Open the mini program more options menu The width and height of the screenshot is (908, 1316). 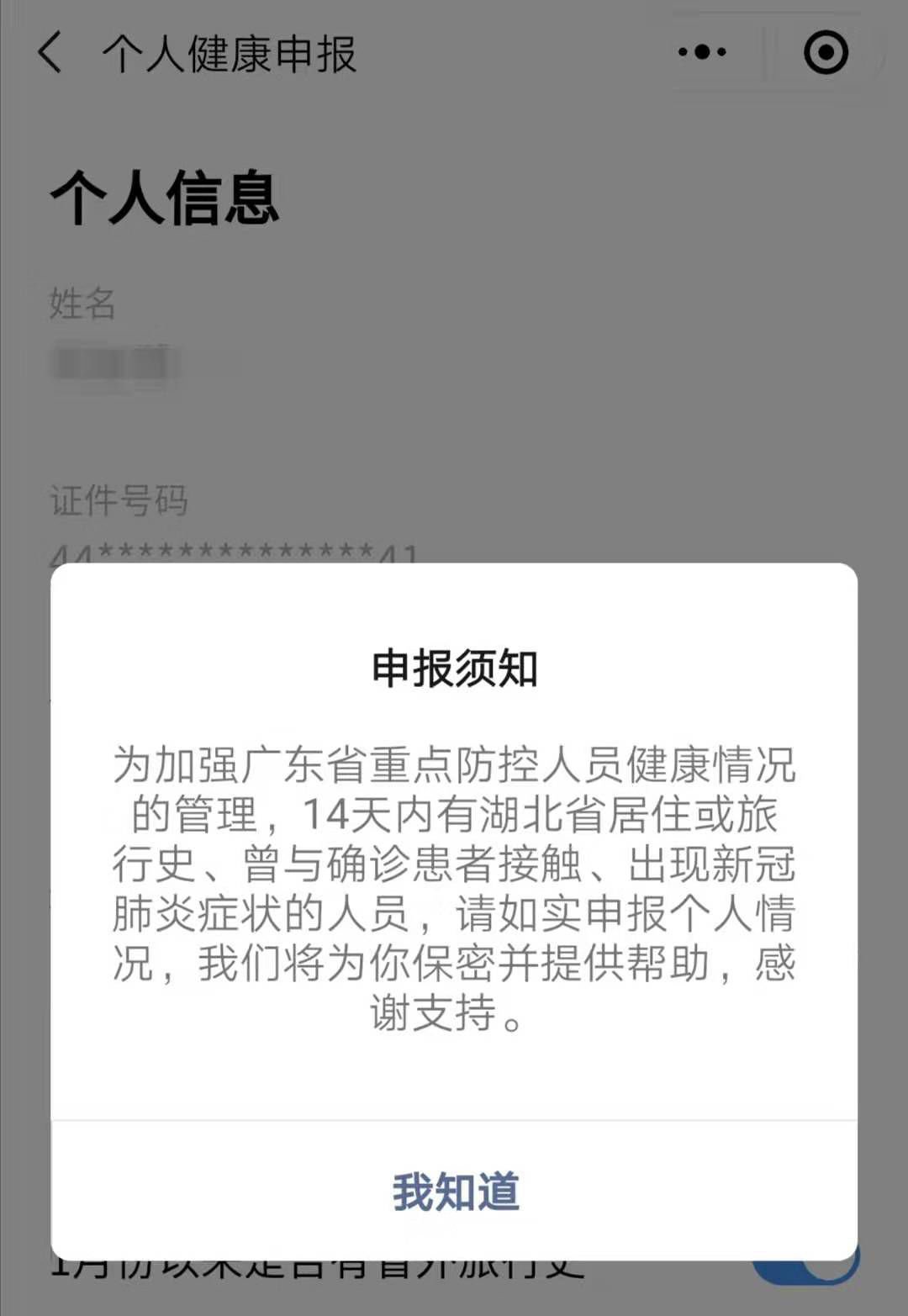703,53
